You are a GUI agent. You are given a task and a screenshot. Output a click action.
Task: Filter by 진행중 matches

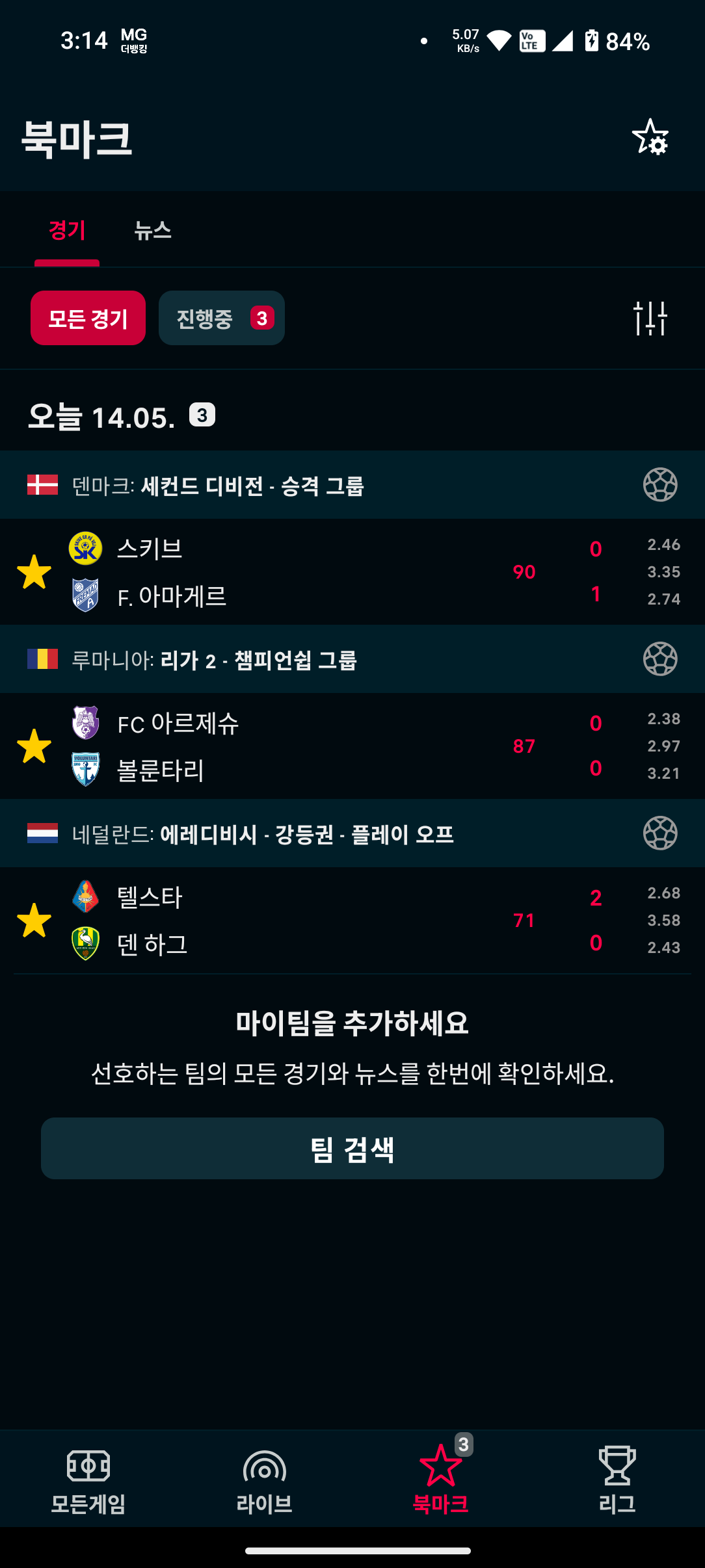click(x=221, y=318)
